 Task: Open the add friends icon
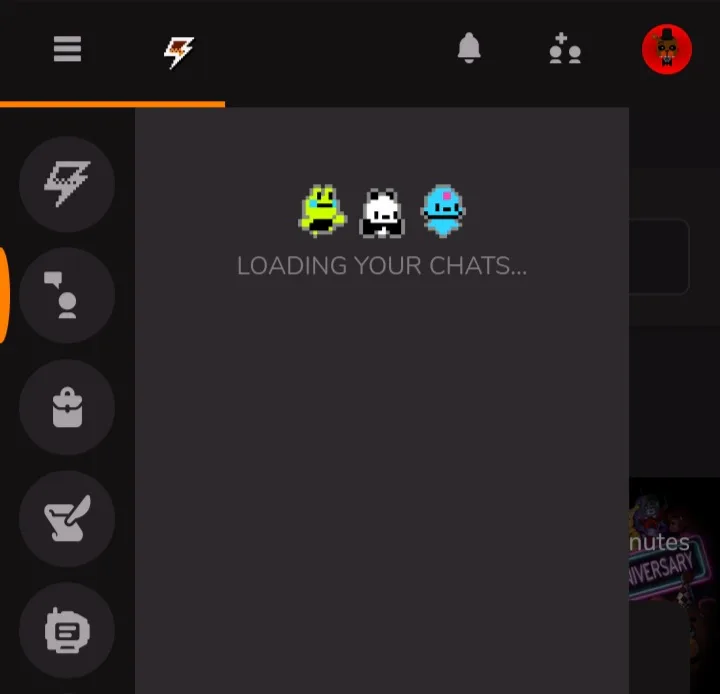565,49
